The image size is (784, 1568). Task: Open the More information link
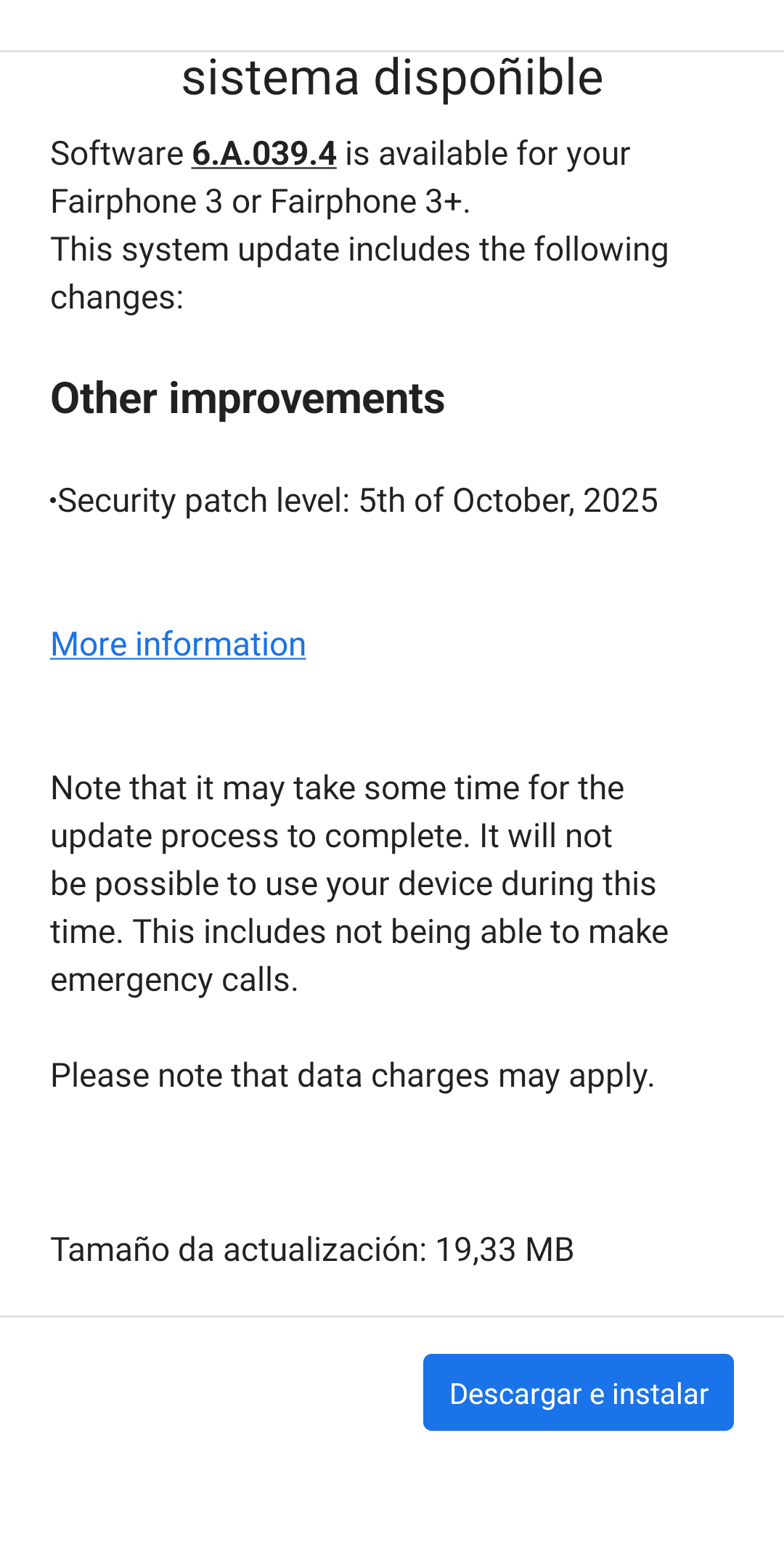point(178,645)
